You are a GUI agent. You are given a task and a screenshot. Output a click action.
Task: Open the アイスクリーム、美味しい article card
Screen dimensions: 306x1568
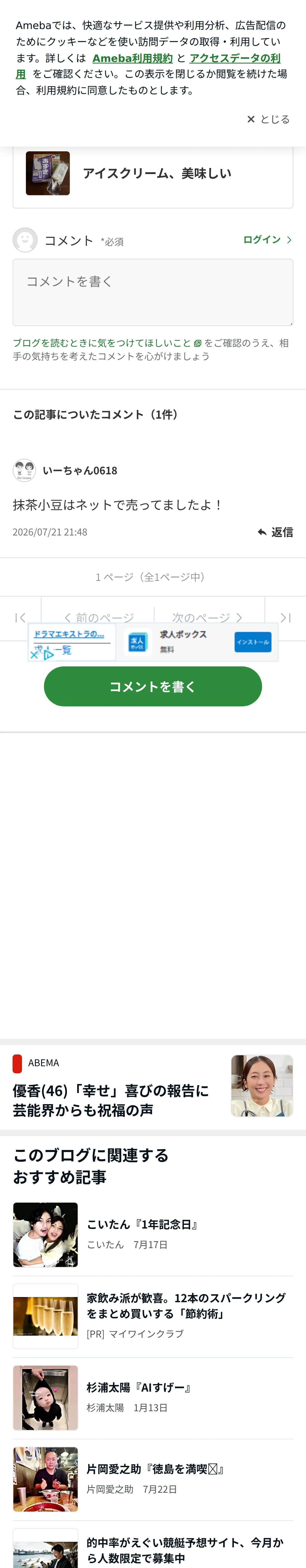(152, 174)
